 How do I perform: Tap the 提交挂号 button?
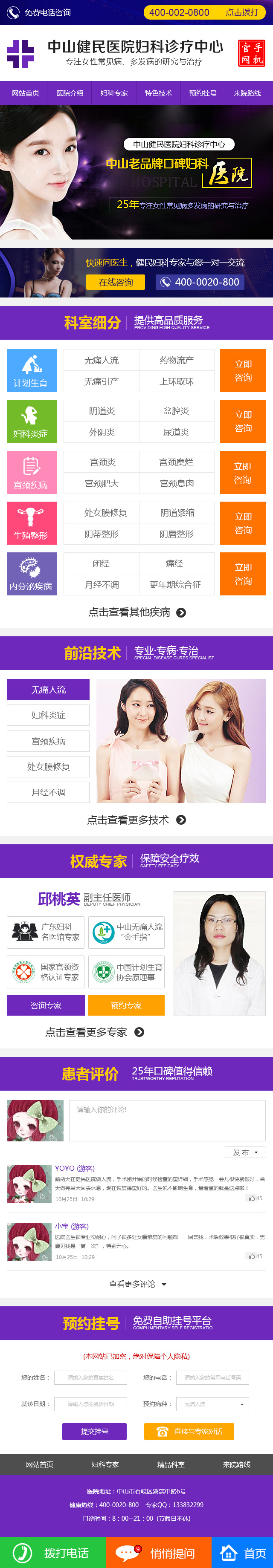[x=94, y=1431]
